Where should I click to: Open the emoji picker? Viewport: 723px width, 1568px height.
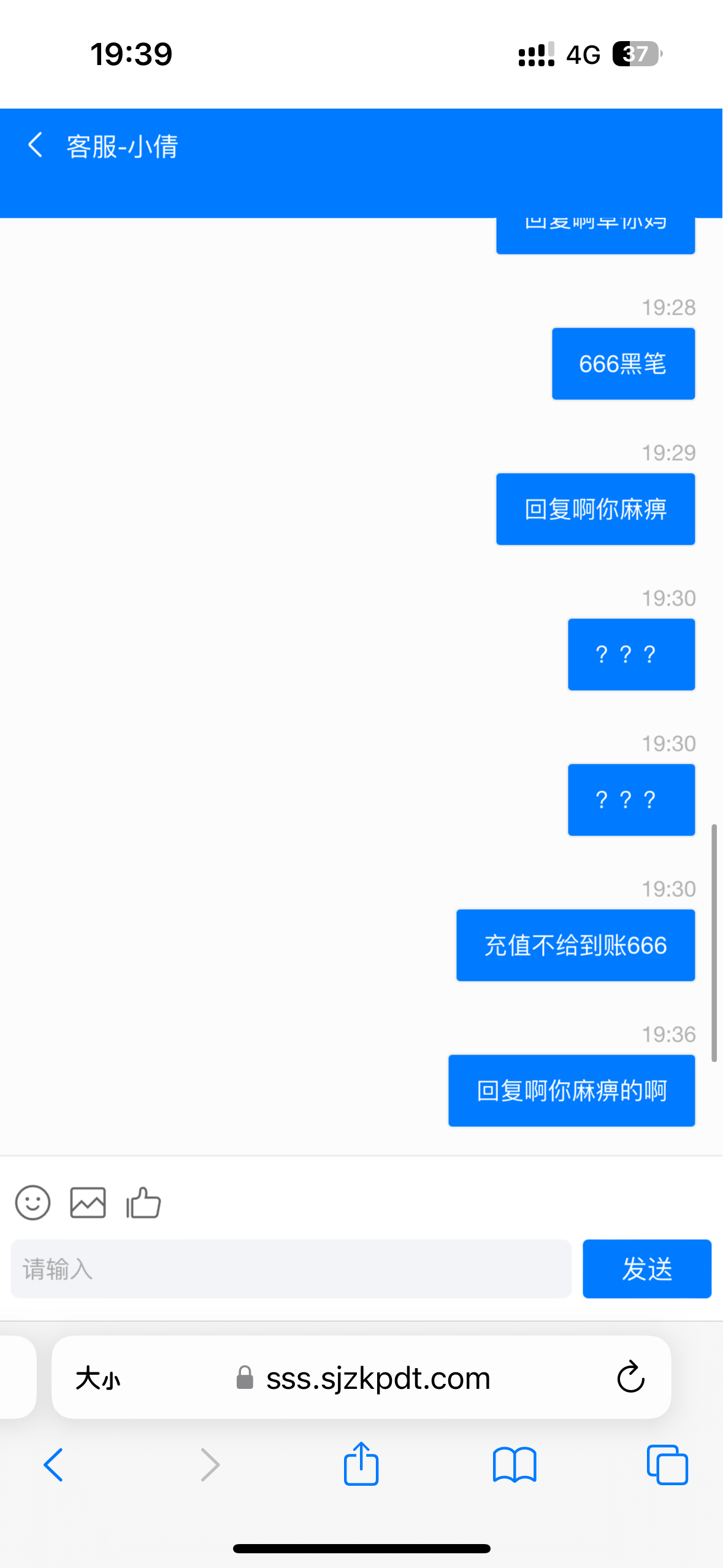pyautogui.click(x=33, y=1202)
